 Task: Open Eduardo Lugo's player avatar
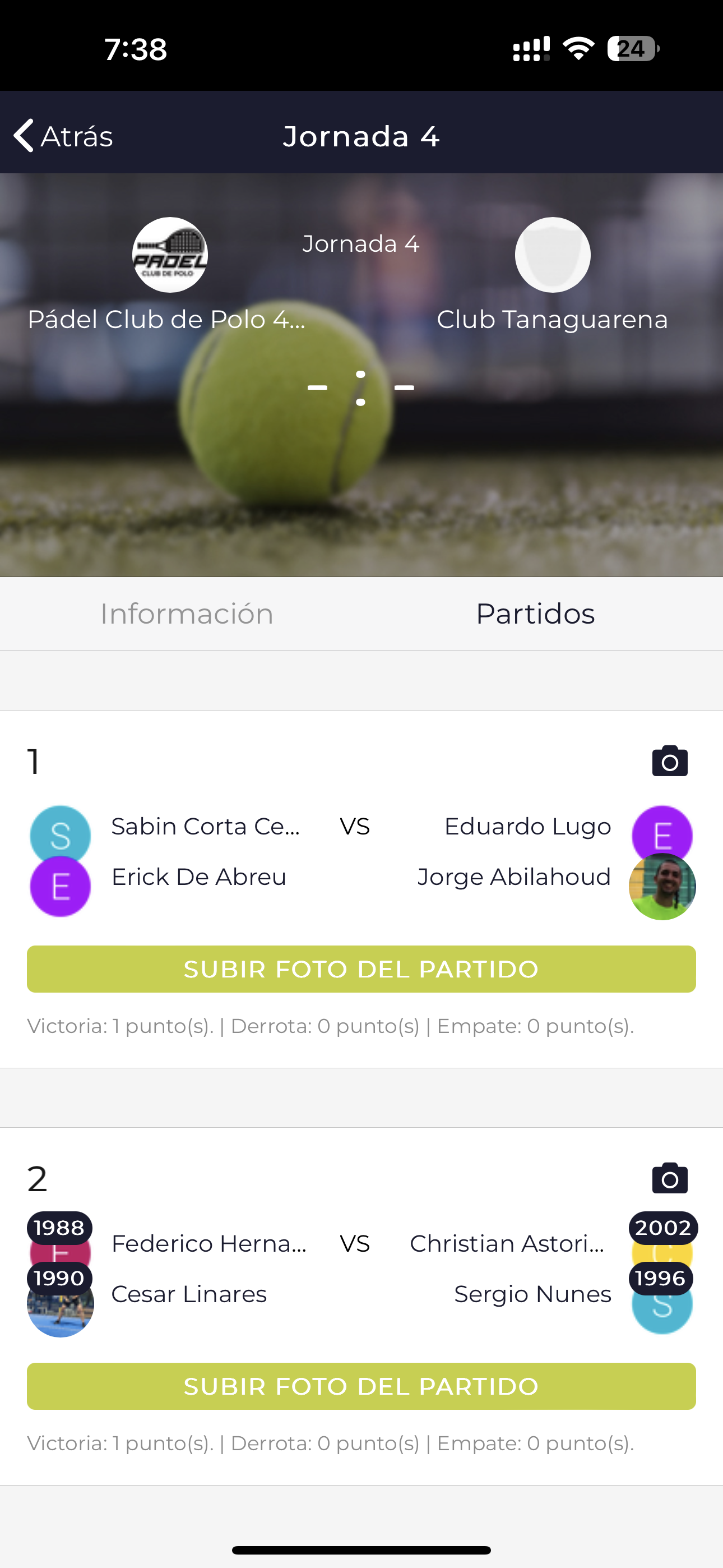(662, 835)
